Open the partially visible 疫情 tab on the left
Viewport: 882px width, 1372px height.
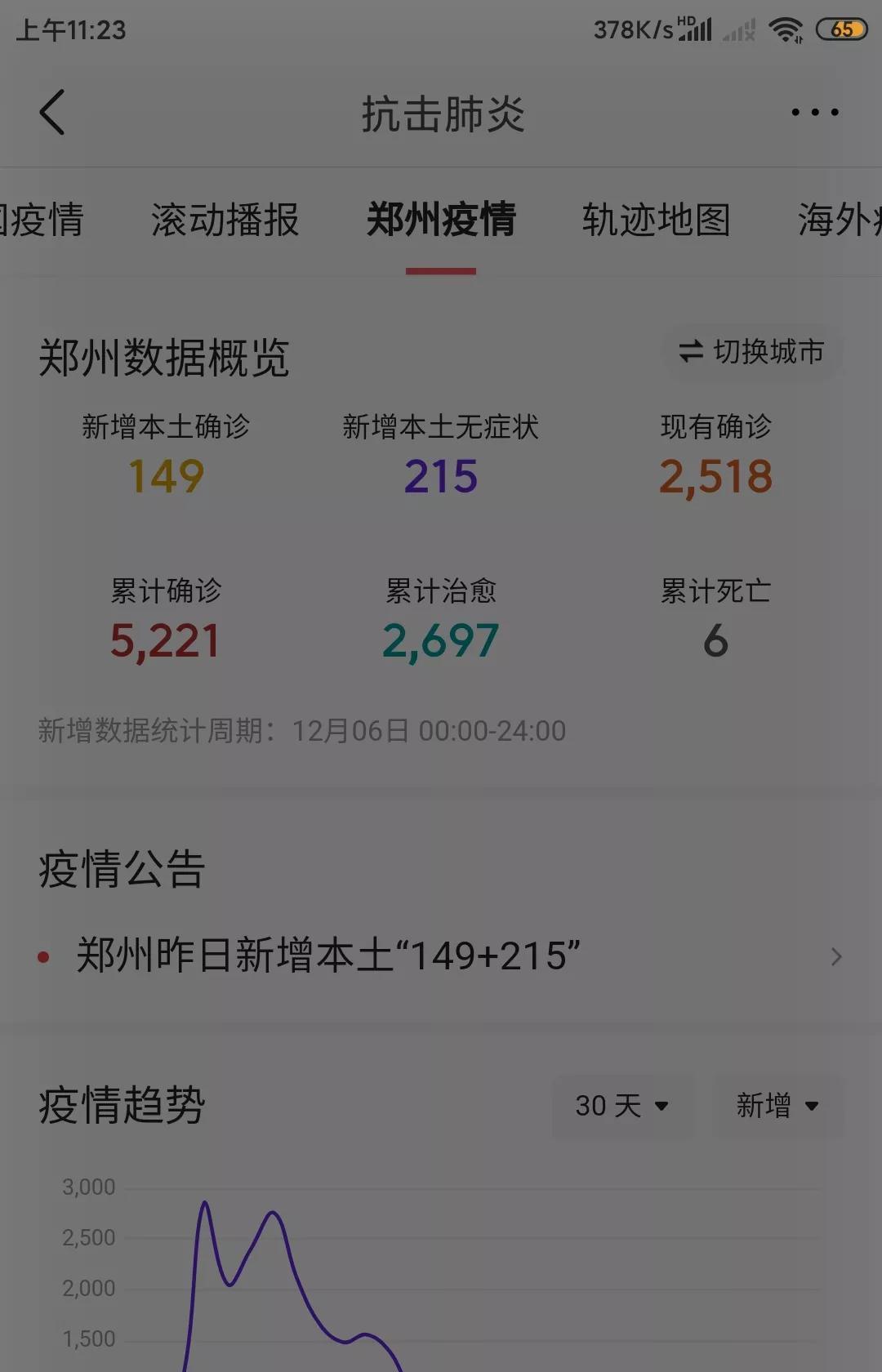(41, 220)
